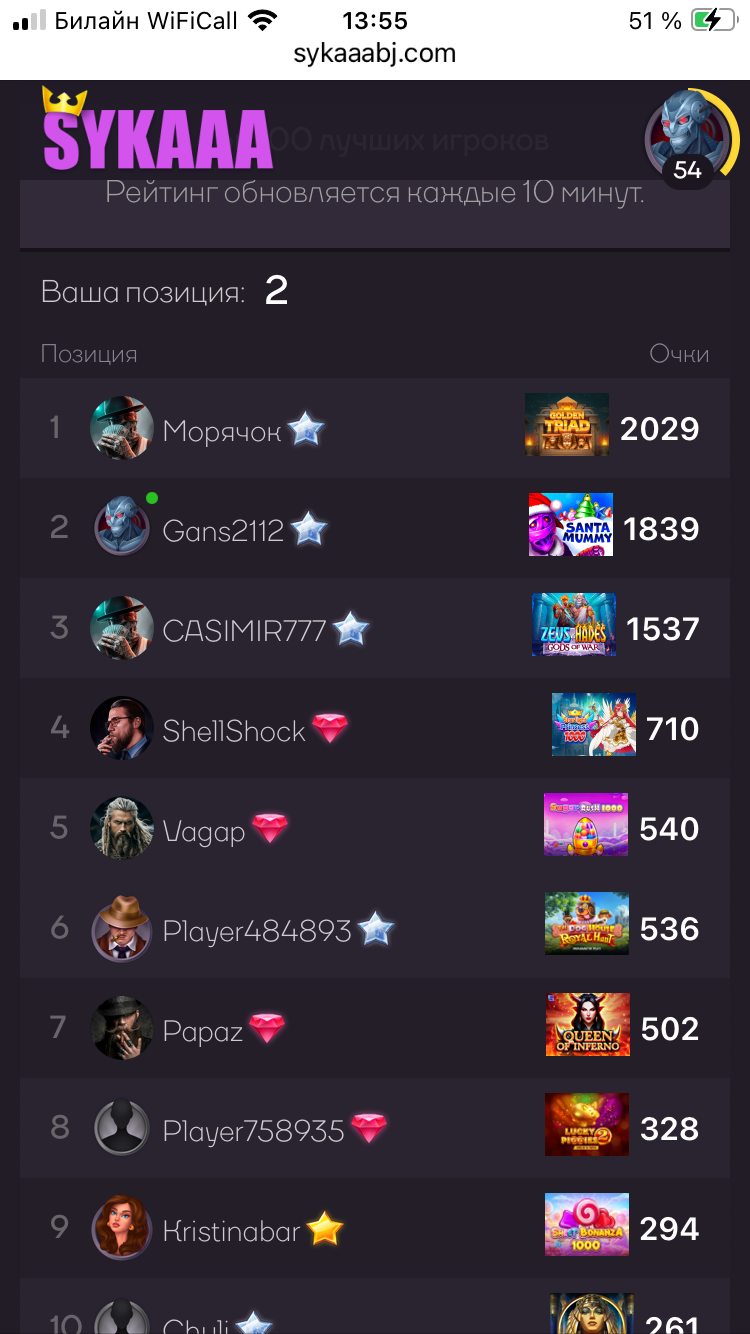Open the Sugar Rush 1000 game tile
Screen dimensions: 750x1334
(586, 825)
